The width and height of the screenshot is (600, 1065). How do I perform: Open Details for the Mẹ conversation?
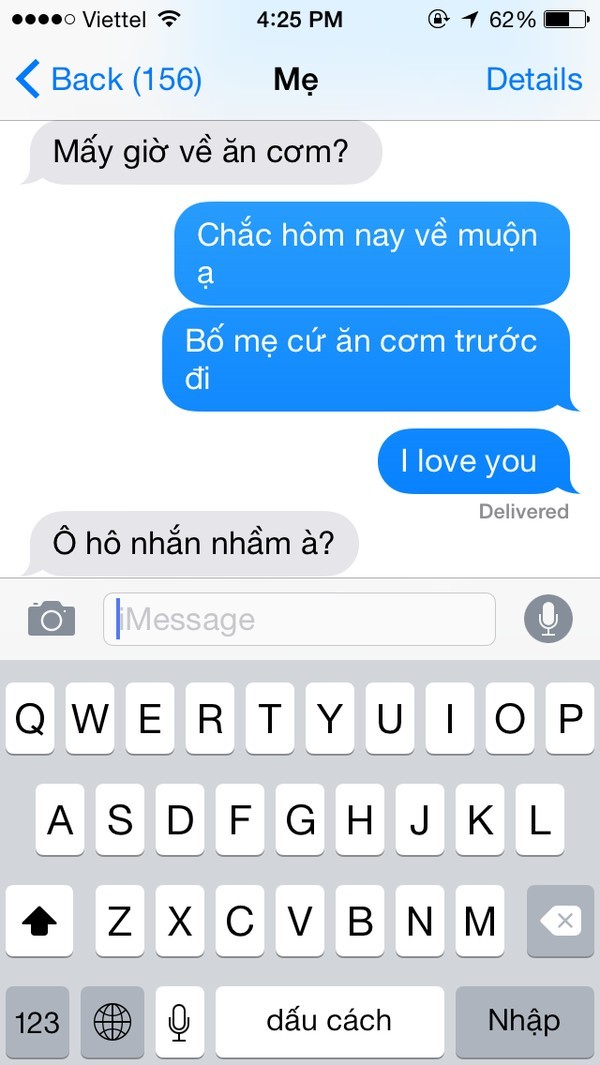[533, 79]
